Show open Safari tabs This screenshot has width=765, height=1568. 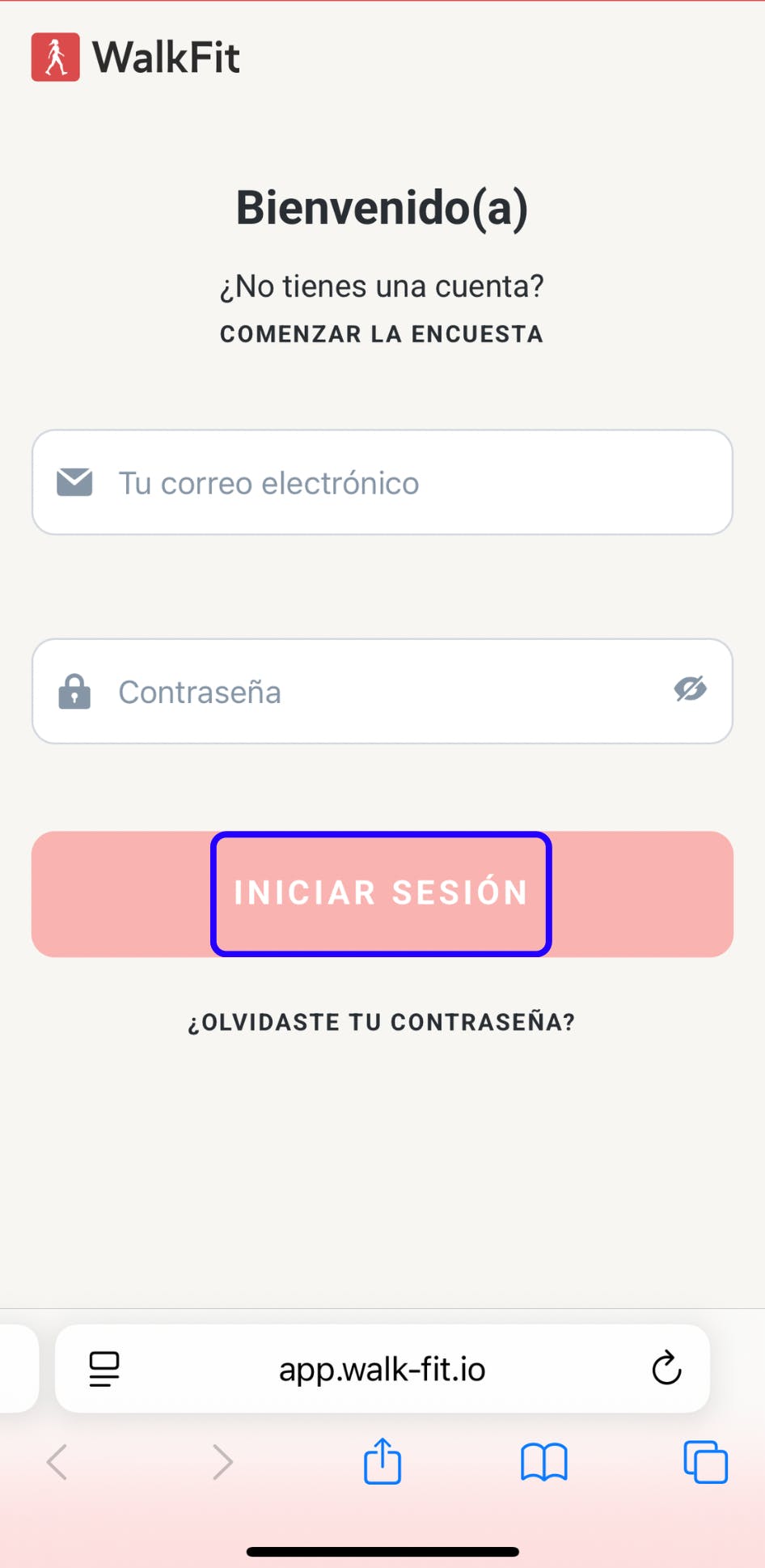(x=705, y=1462)
